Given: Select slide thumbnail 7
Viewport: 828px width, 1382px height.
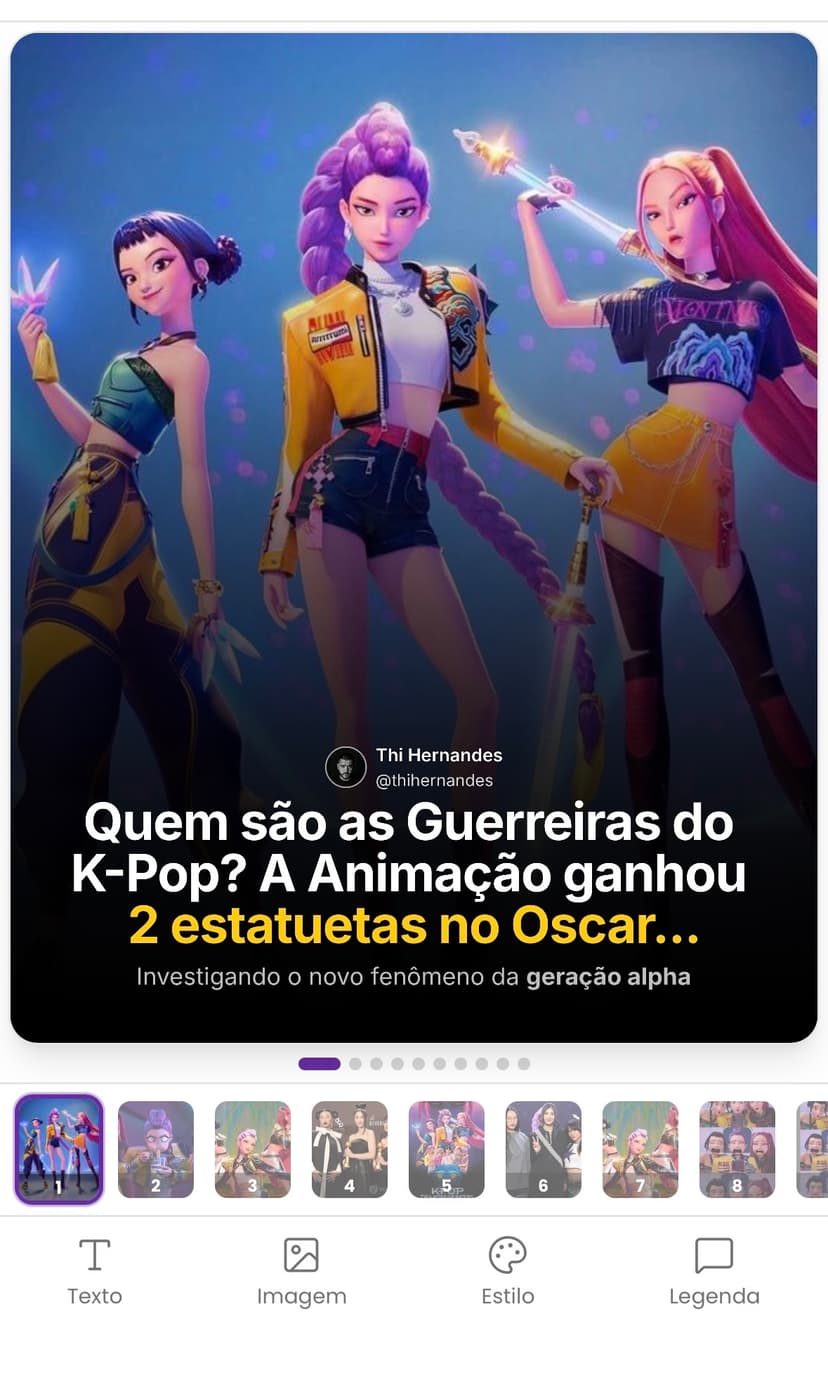Looking at the screenshot, I should tap(641, 1149).
